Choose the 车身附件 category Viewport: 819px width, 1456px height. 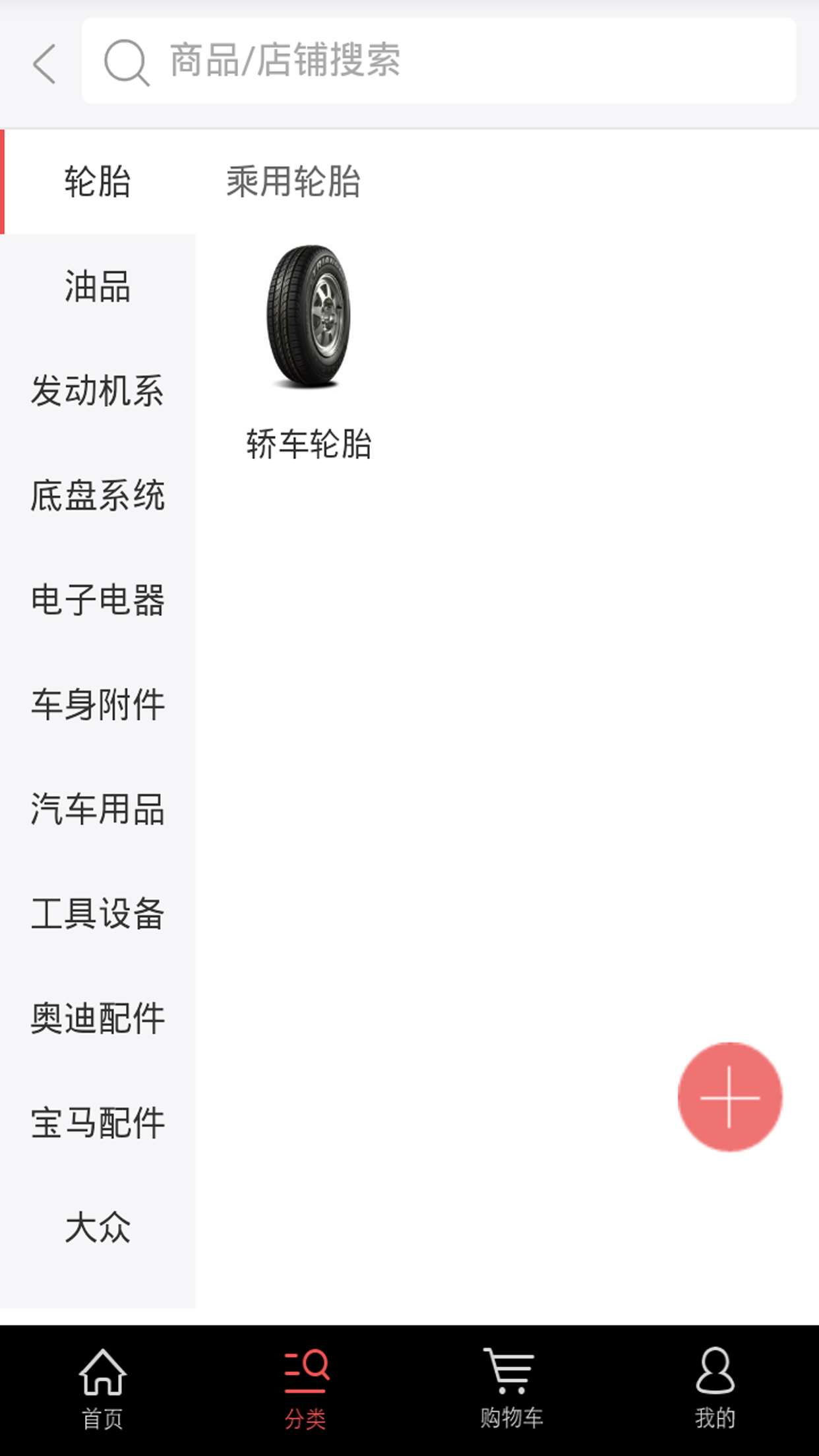point(98,704)
